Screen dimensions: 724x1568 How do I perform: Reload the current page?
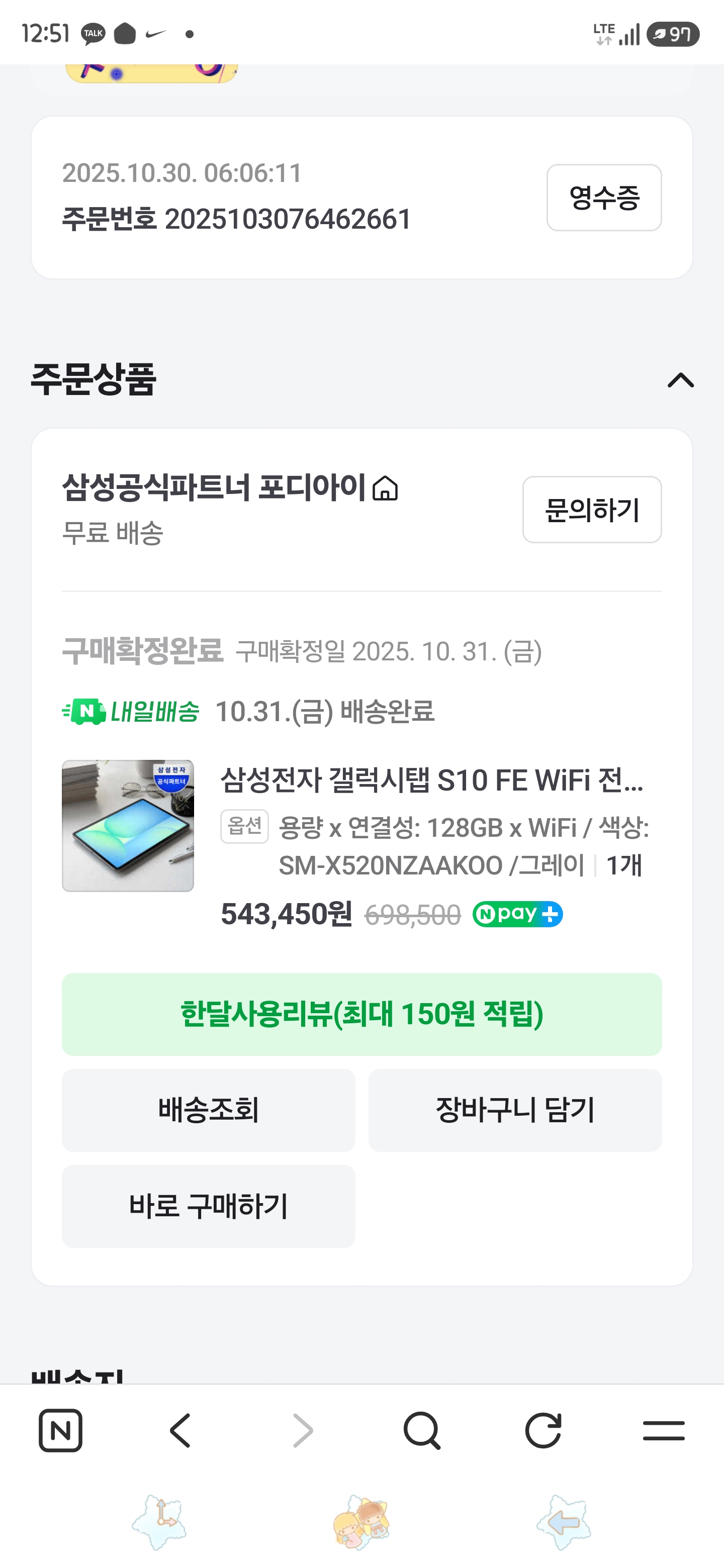[x=542, y=1430]
